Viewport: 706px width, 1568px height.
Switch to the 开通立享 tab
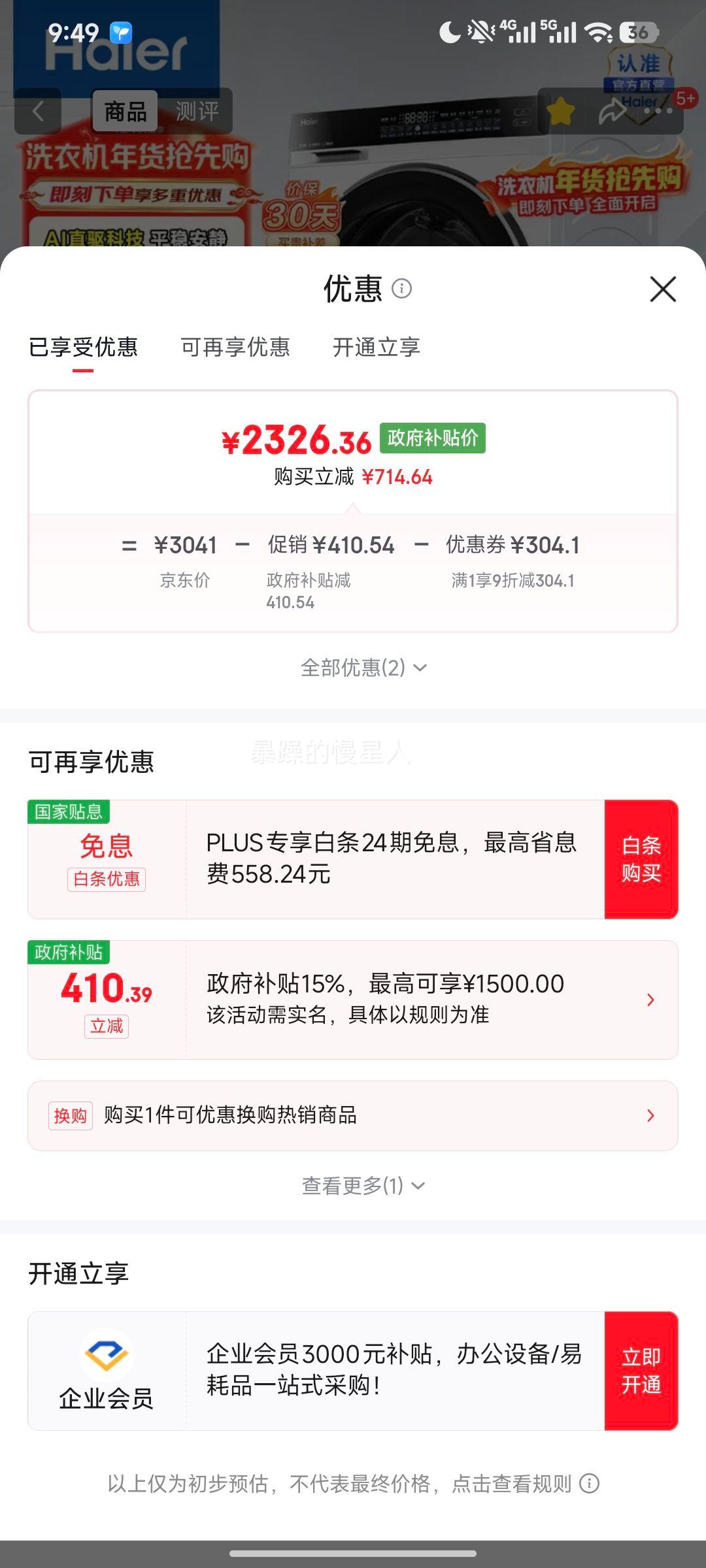click(377, 348)
